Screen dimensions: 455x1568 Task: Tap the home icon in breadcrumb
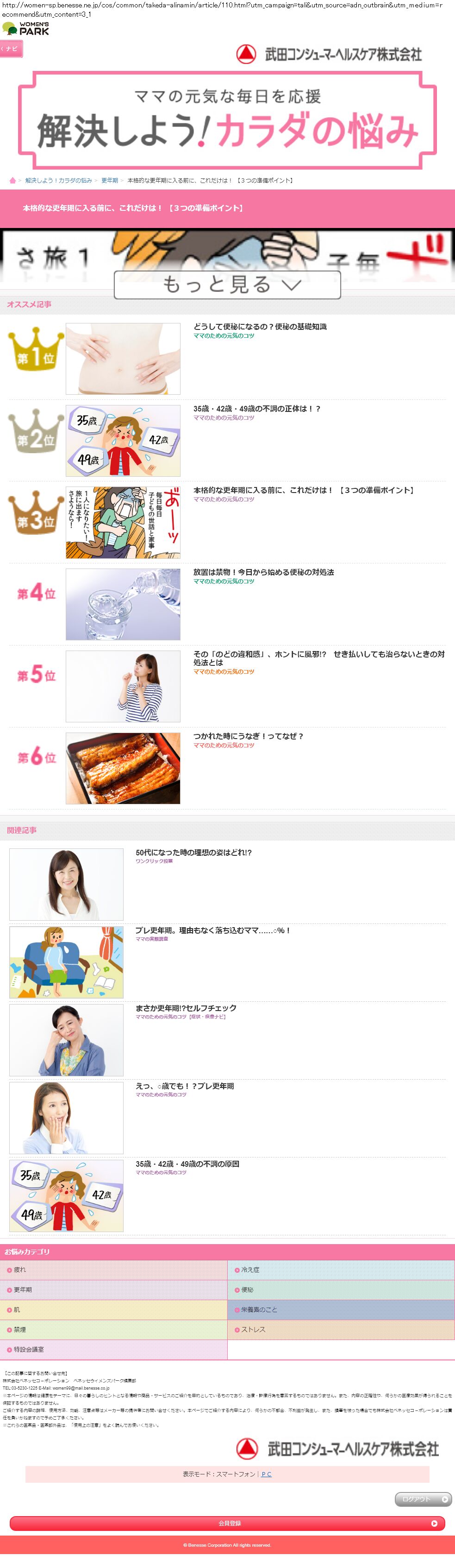click(12, 180)
